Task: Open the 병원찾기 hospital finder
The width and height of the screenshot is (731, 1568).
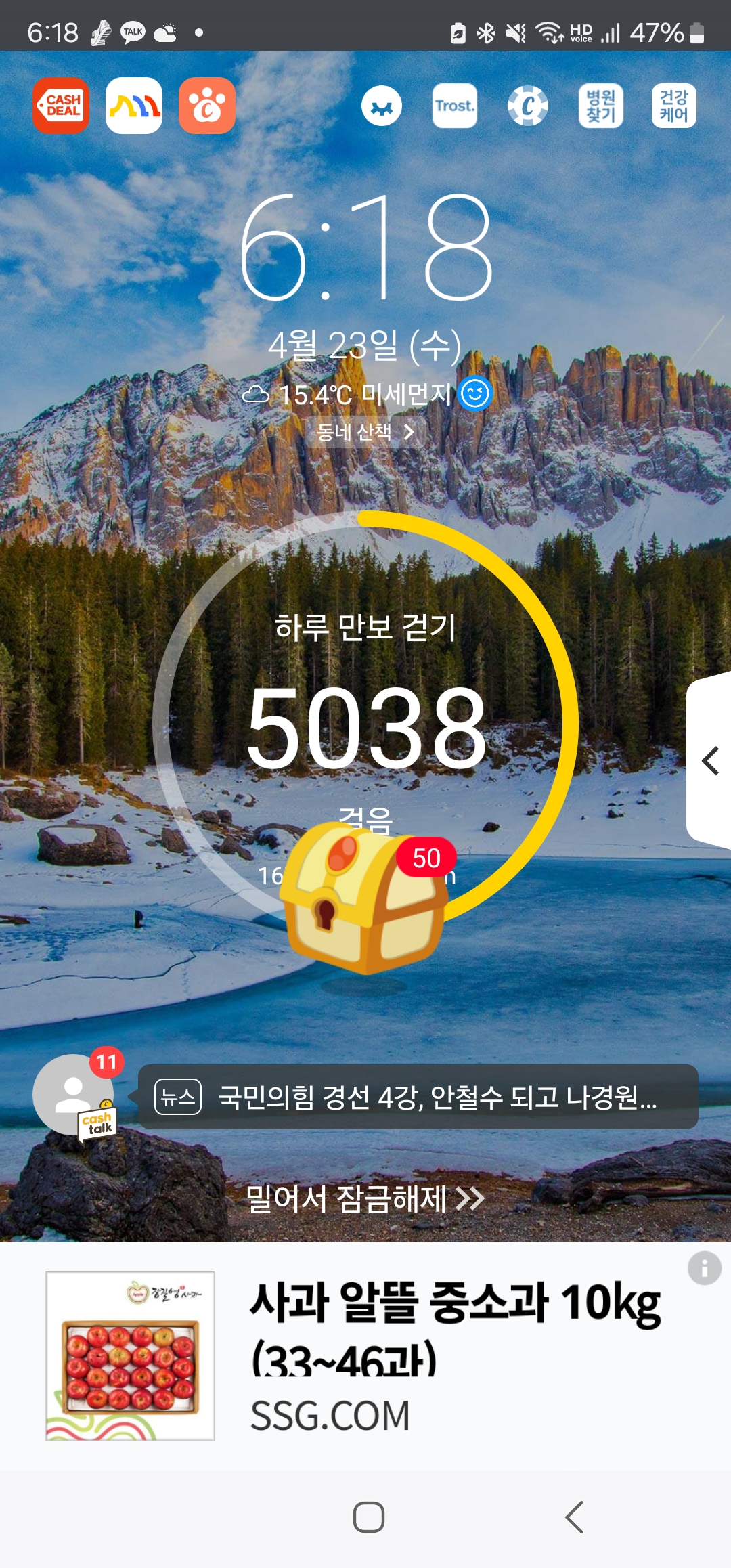Action: point(601,106)
